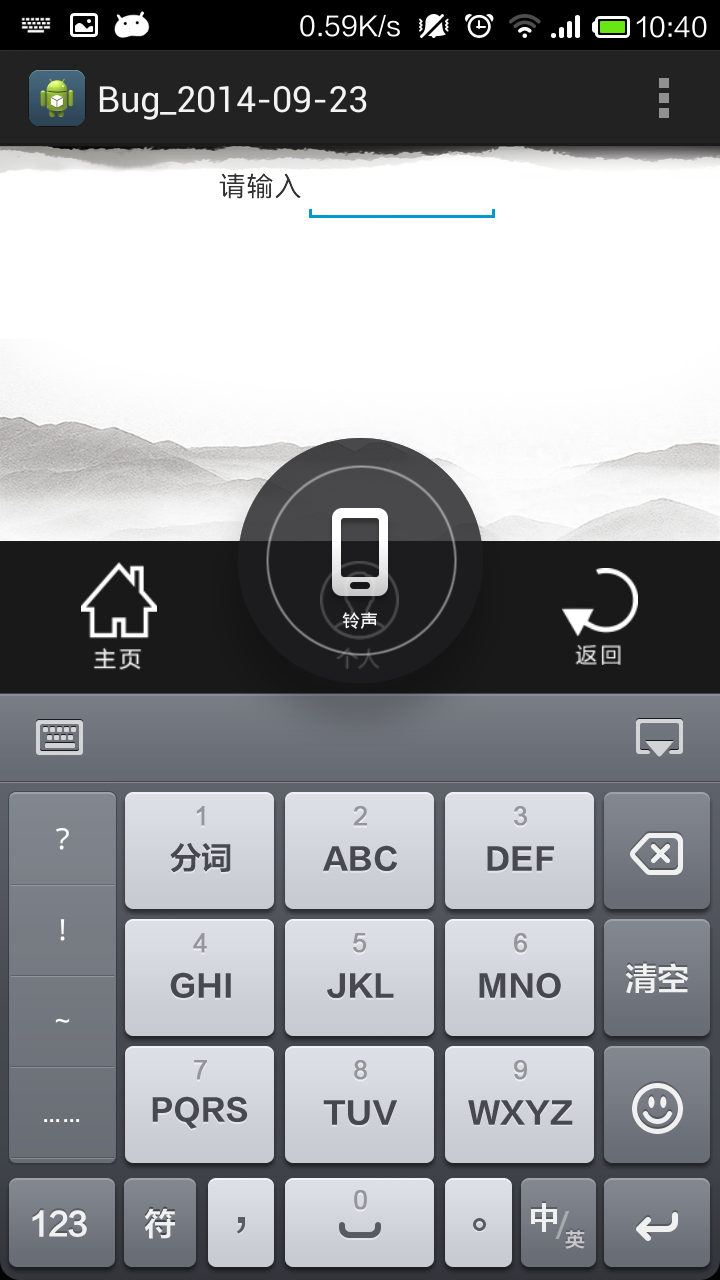This screenshot has height=1280, width=720.
Task: Toggle 中/英 language key
Action: (558, 1223)
